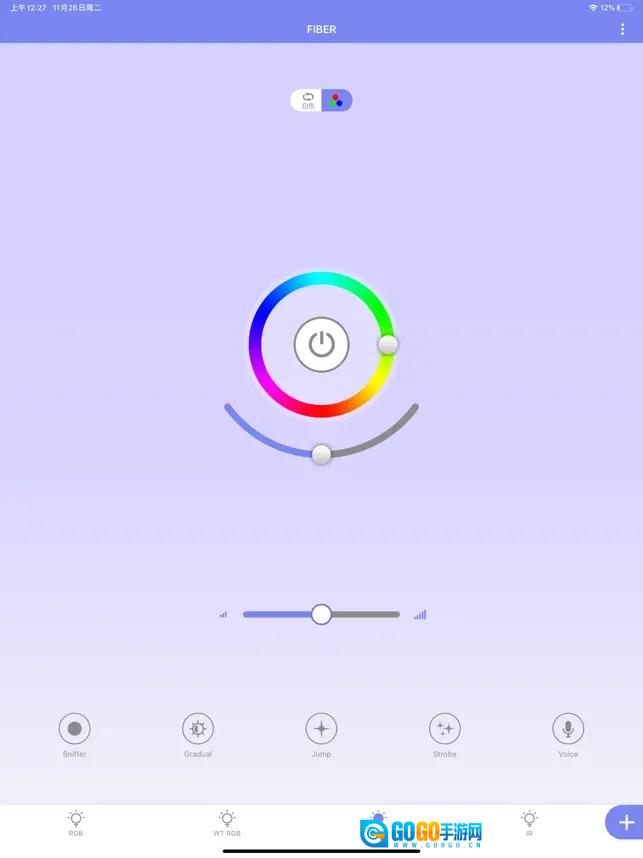Open the overflow menu
Image resolution: width=643 pixels, height=858 pixels.
(622, 29)
